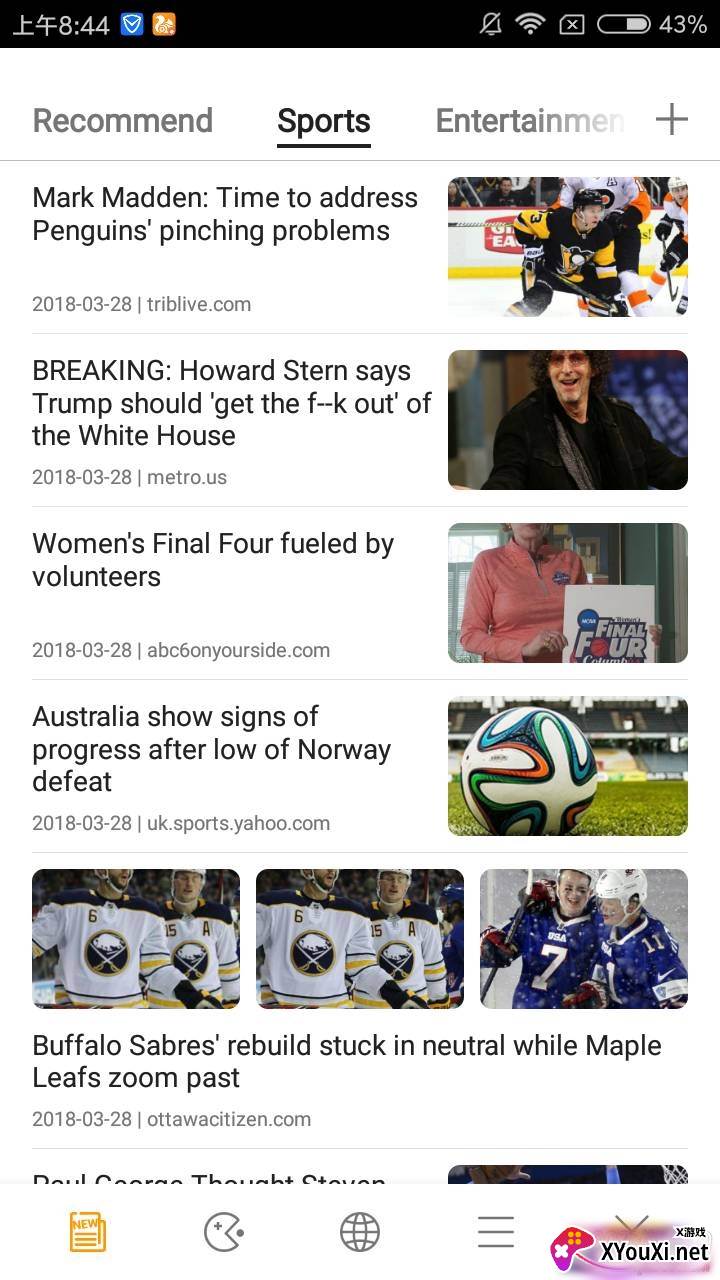Viewport: 720px width, 1280px height.
Task: Add more channels with the plus icon
Action: [x=672, y=120]
